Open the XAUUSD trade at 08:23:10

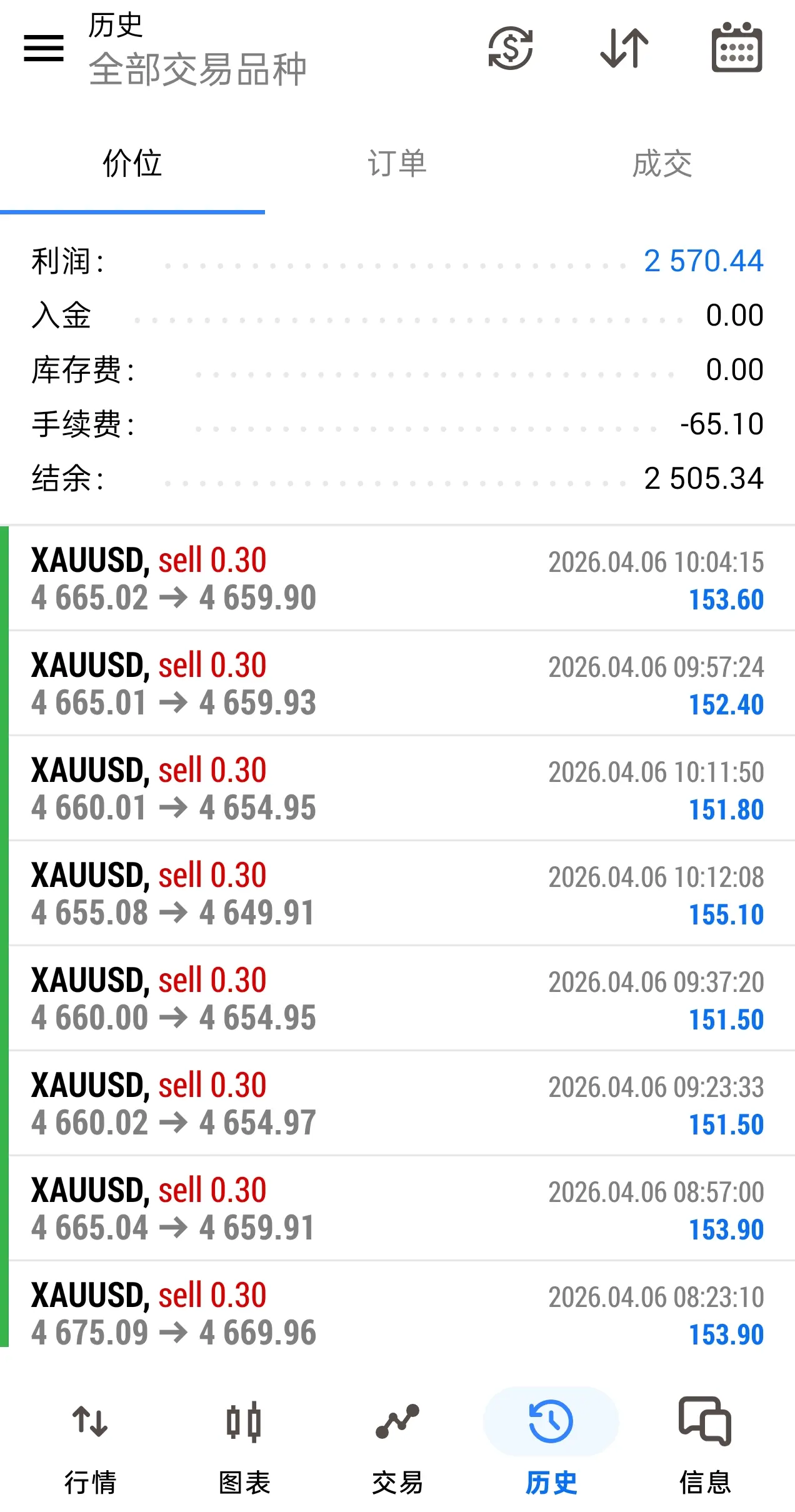[397, 1314]
